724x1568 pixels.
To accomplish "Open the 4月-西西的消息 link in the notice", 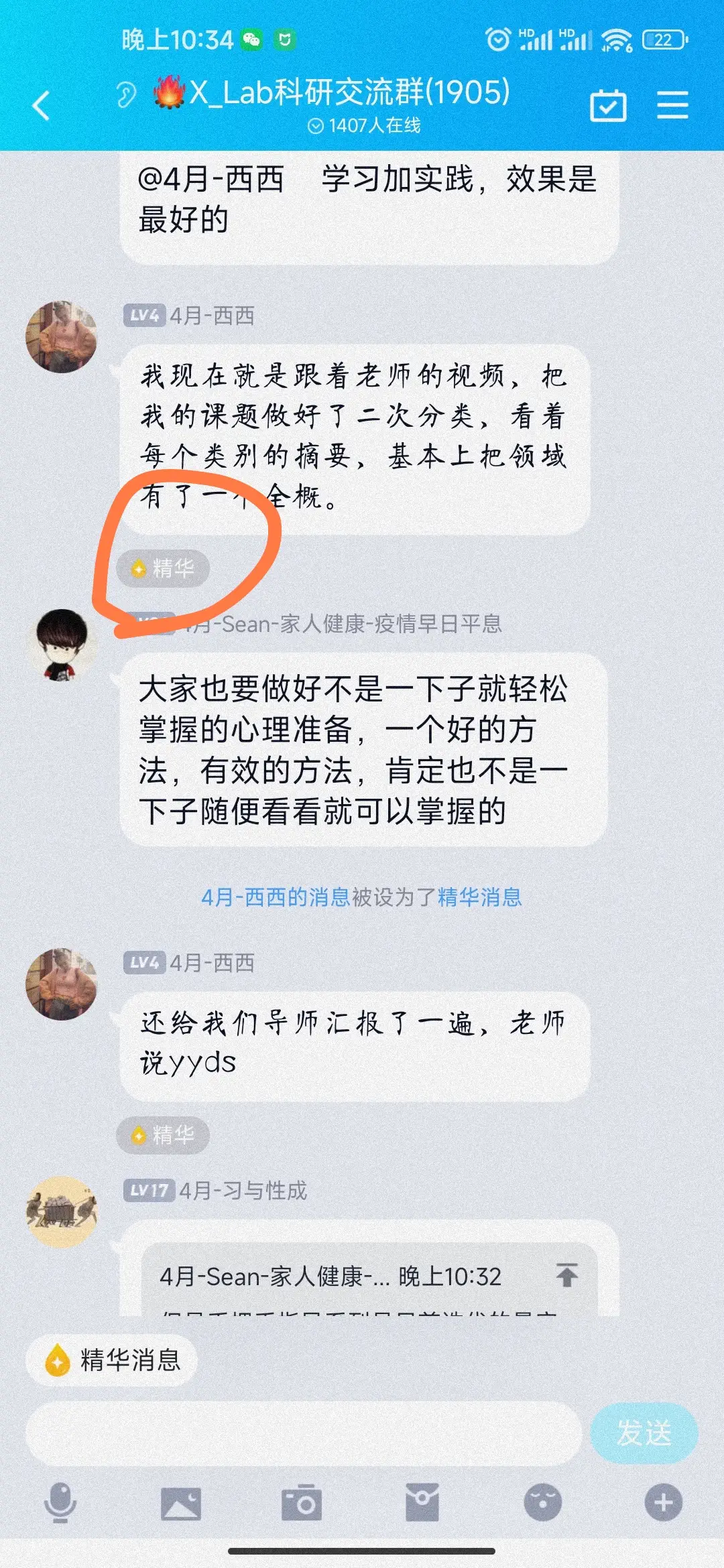I will pyautogui.click(x=276, y=897).
